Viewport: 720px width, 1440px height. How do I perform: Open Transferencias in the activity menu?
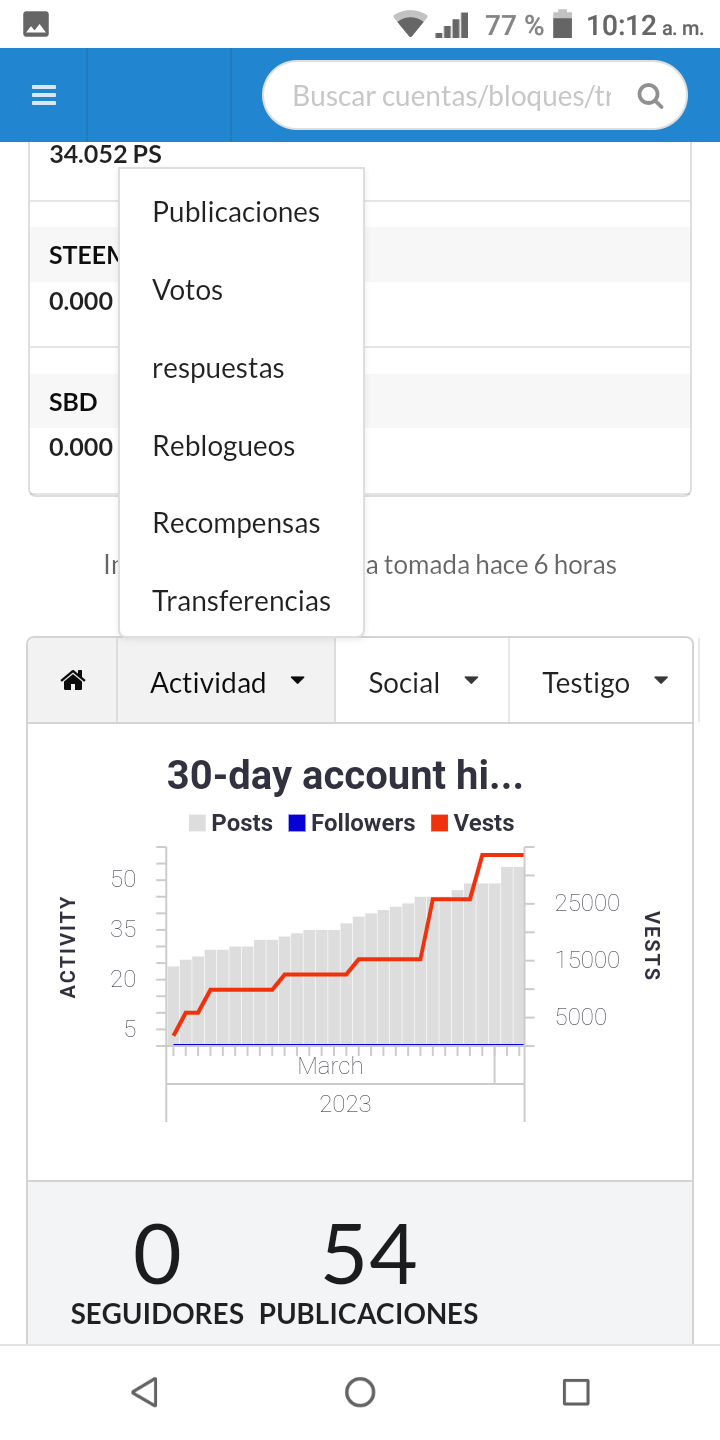241,601
